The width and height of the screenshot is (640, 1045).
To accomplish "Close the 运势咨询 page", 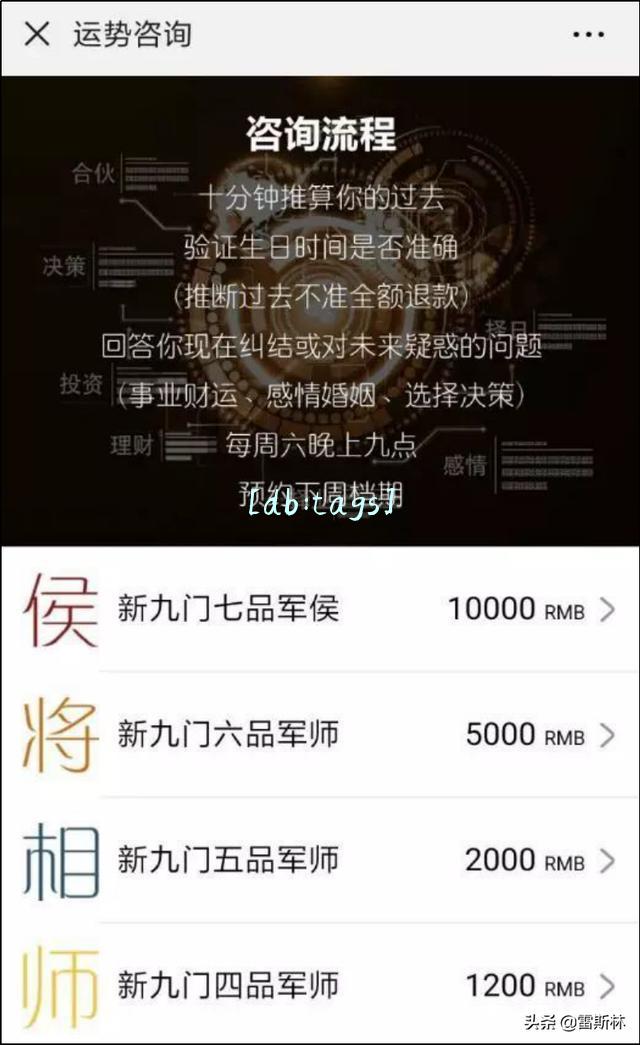I will 37,34.
